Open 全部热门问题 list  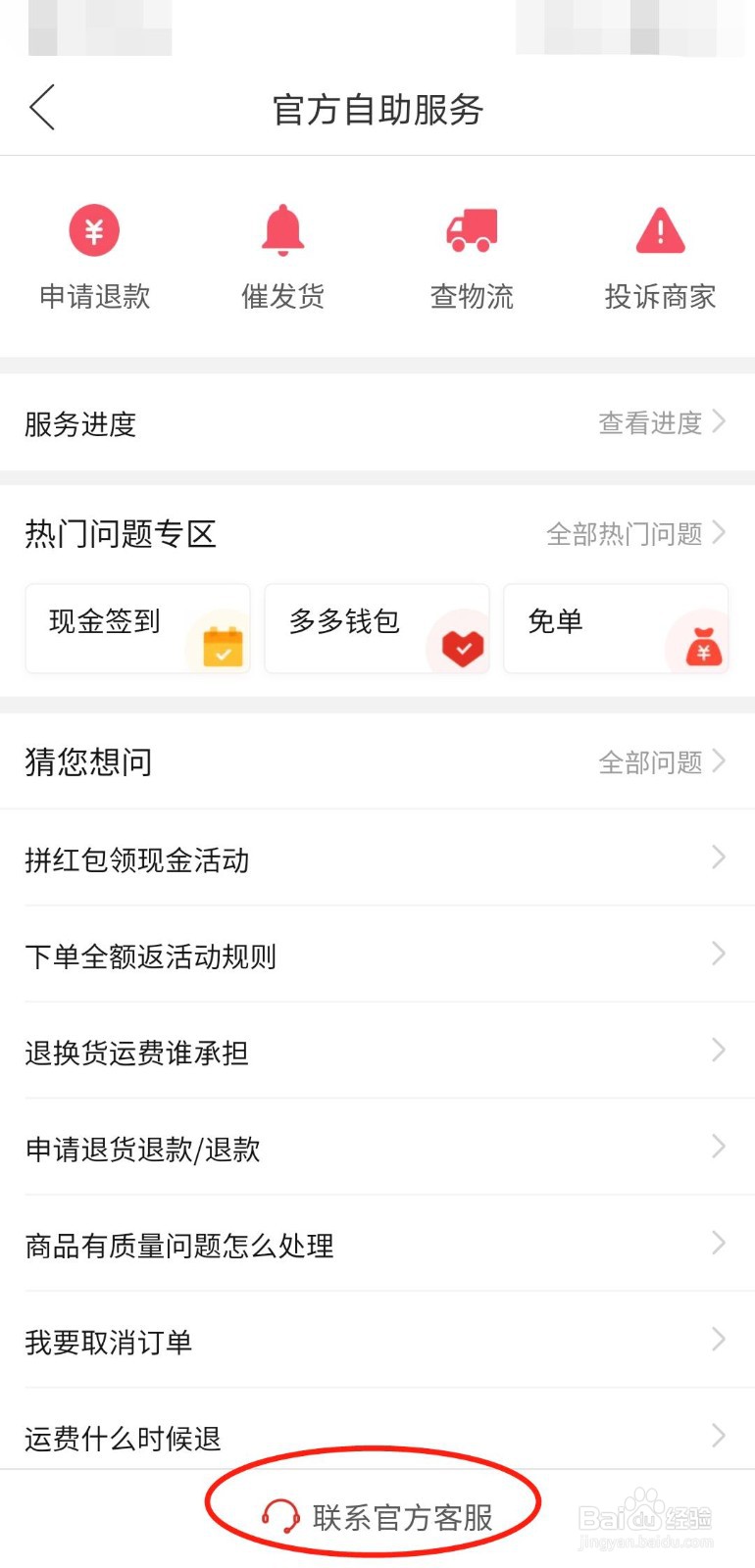636,533
